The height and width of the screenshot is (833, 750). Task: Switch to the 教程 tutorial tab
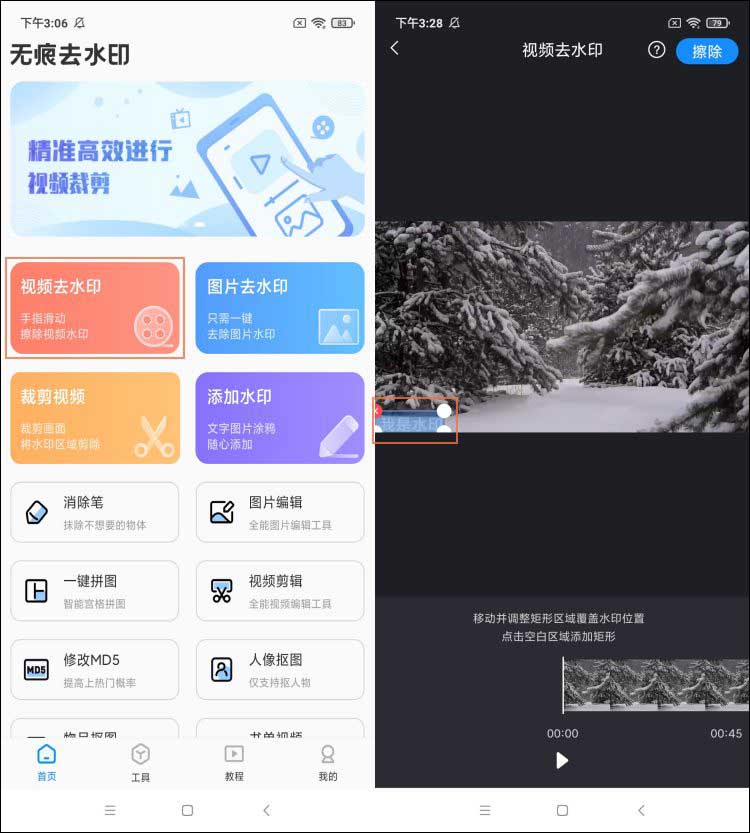pos(234,762)
